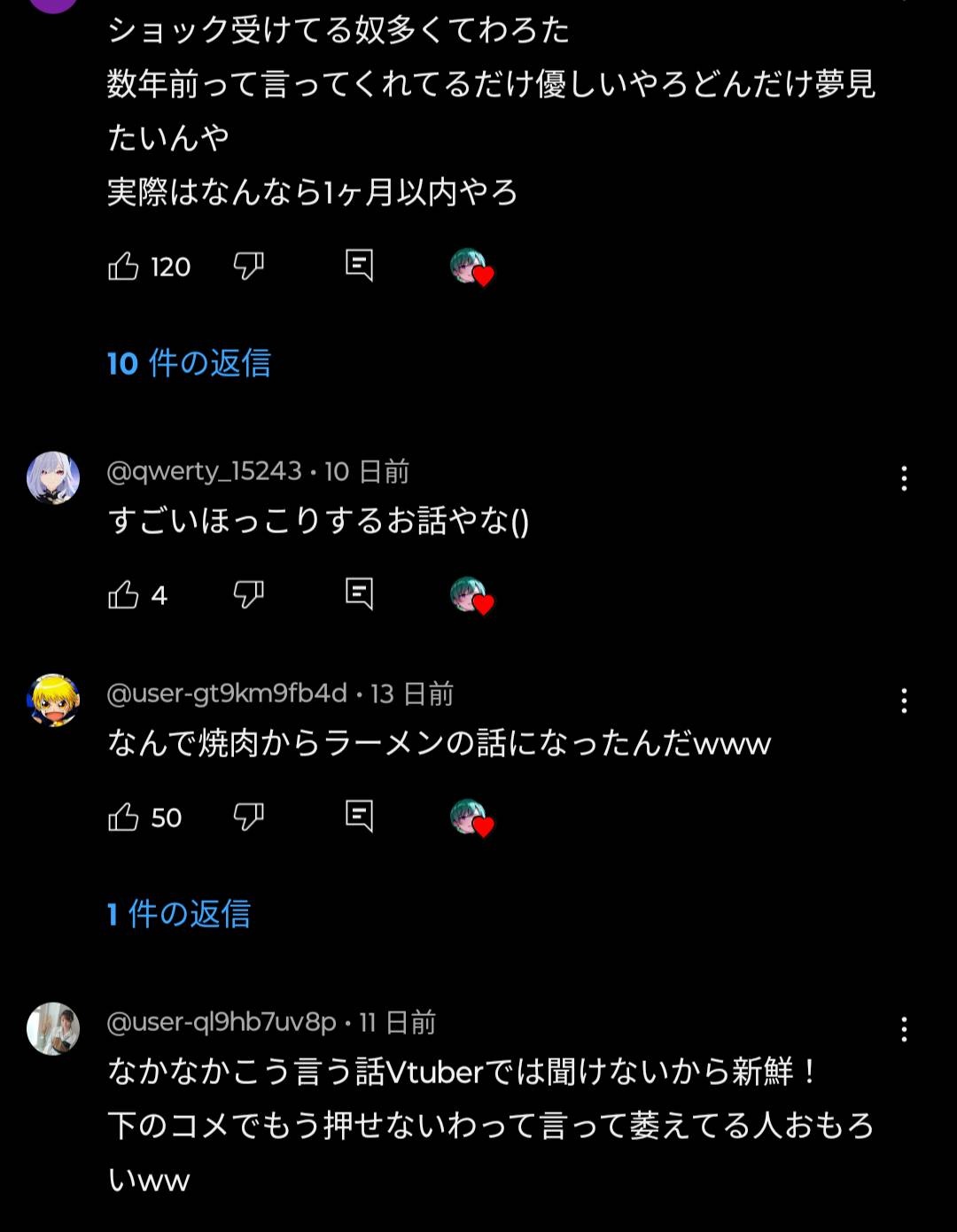Expand the 1 件の返信 reply

179,914
